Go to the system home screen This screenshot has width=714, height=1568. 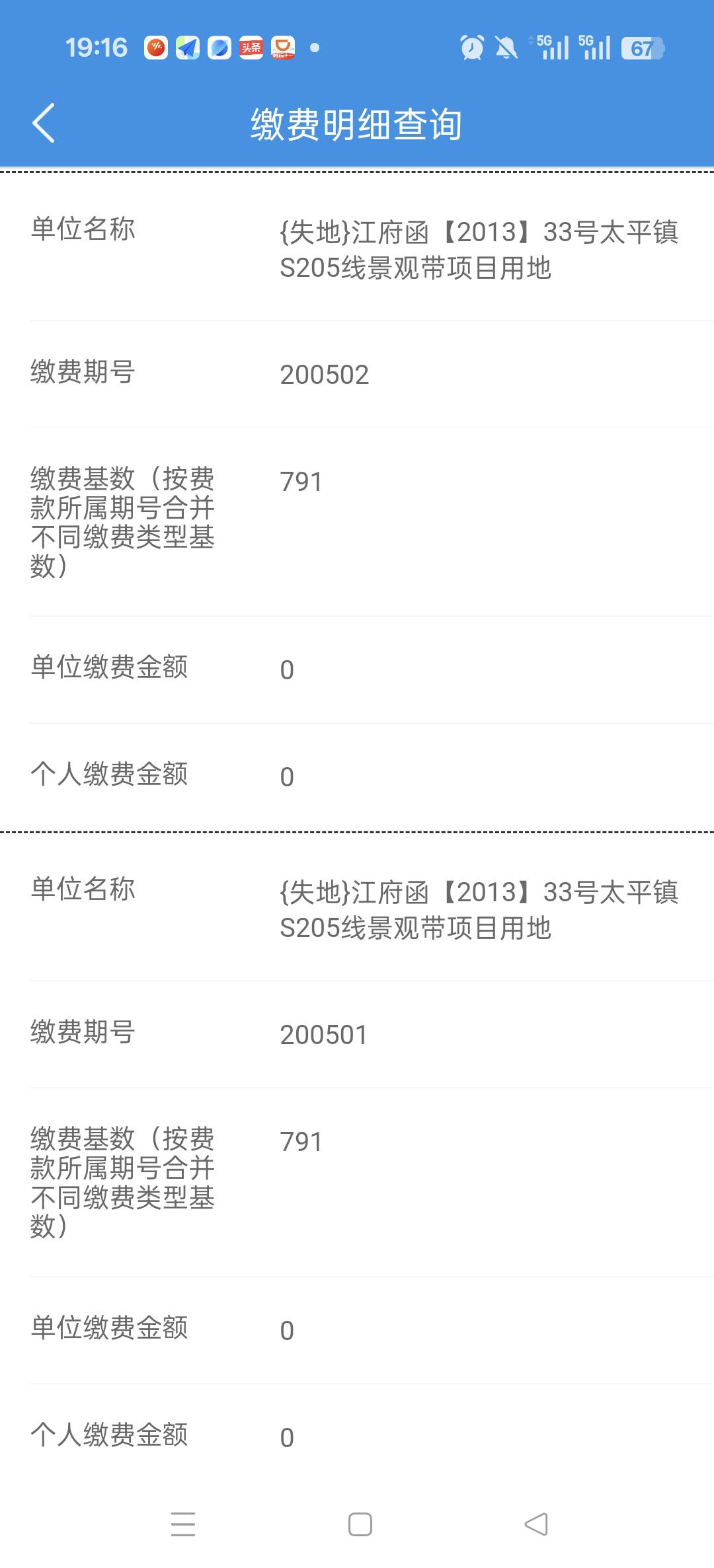[x=360, y=1524]
